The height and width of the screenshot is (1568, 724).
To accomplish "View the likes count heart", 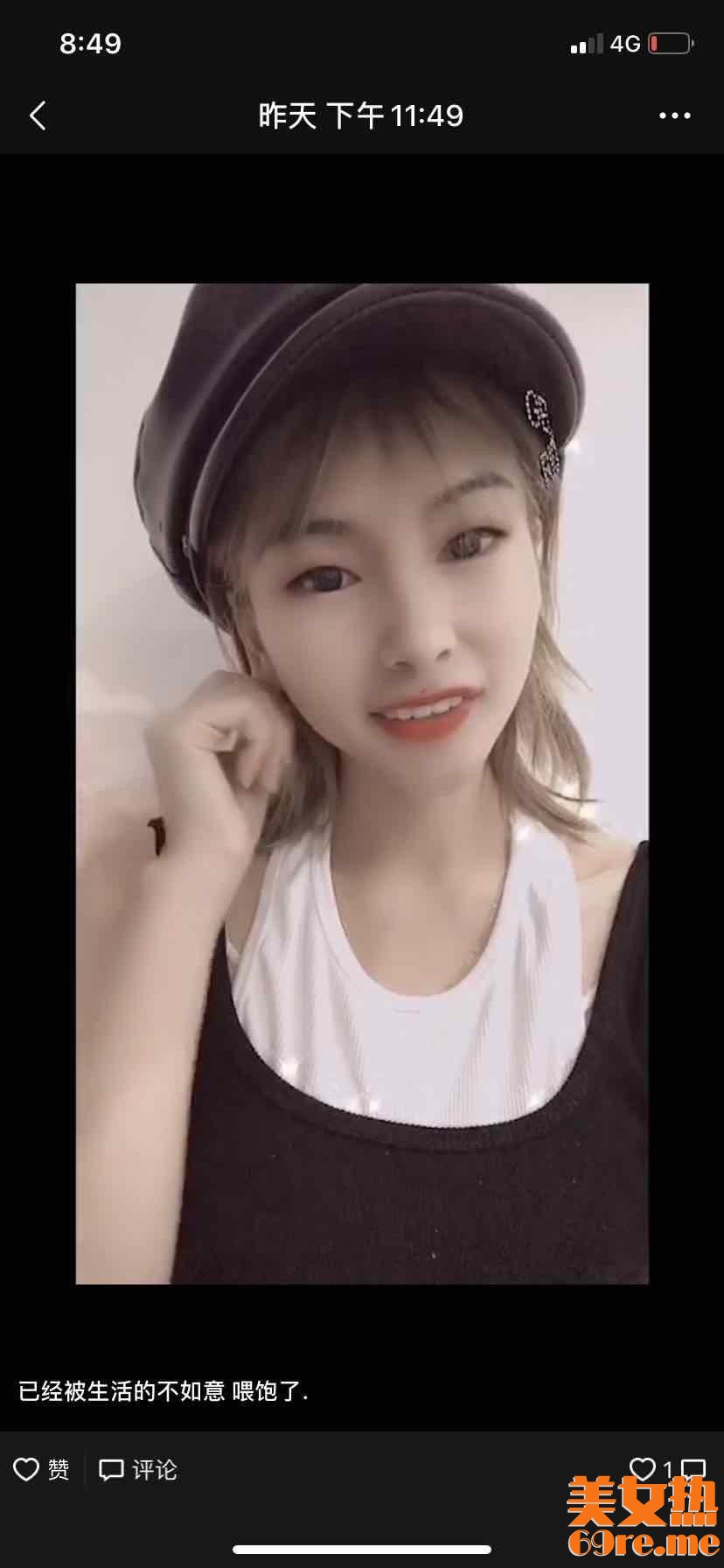I will coord(644,1469).
